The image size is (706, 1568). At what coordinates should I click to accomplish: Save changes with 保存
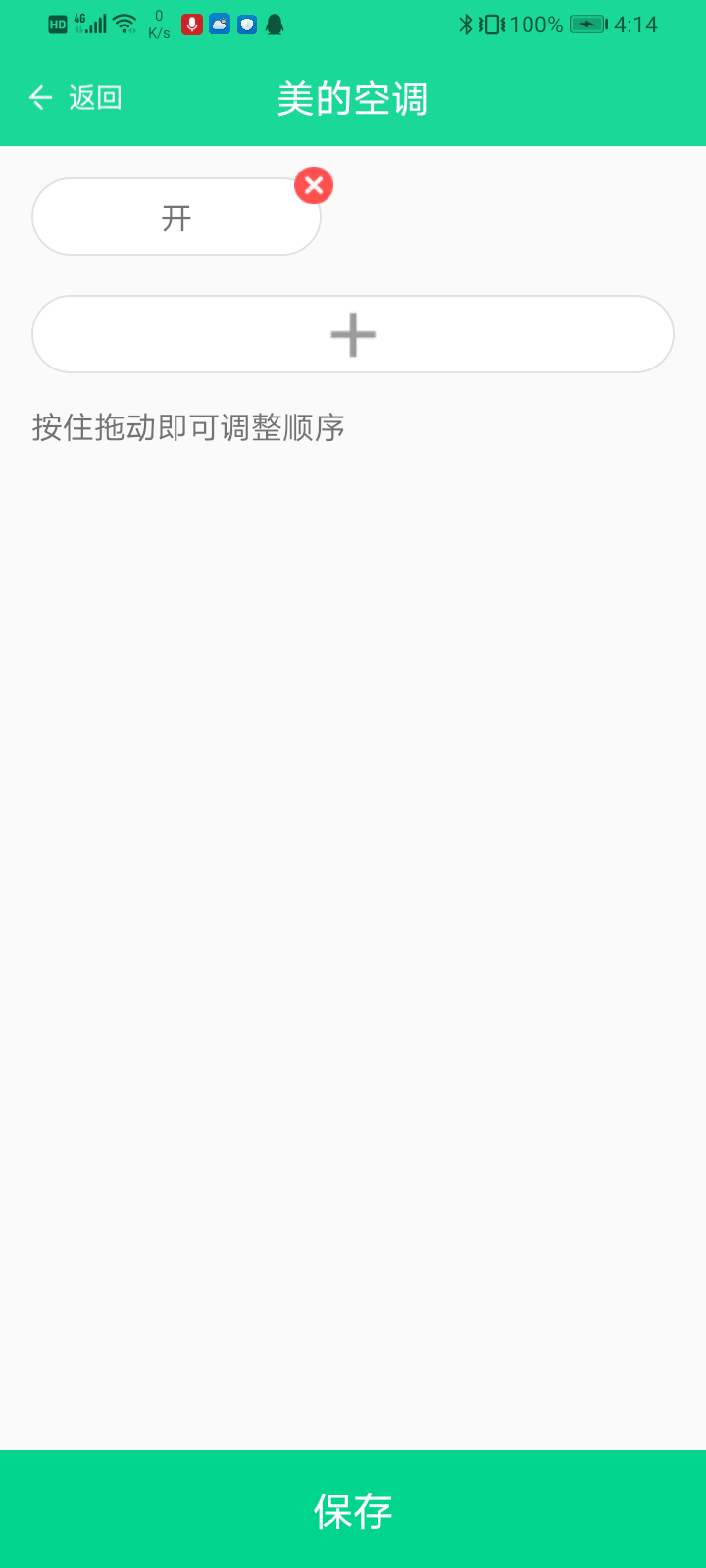[353, 1509]
